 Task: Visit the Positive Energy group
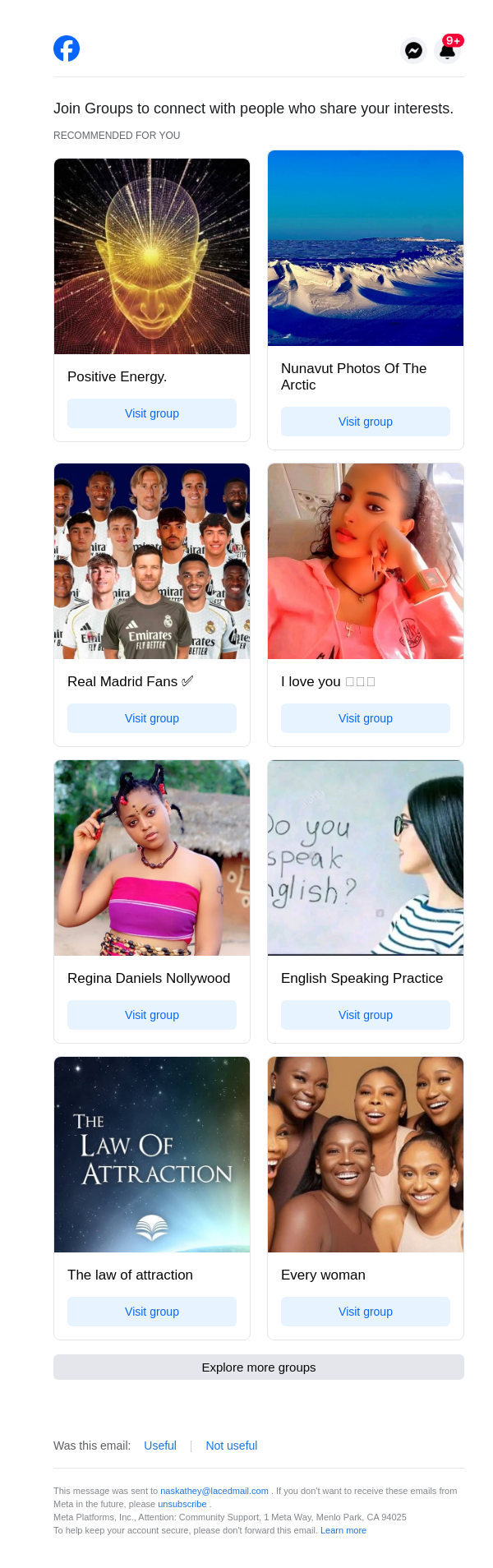point(152,413)
